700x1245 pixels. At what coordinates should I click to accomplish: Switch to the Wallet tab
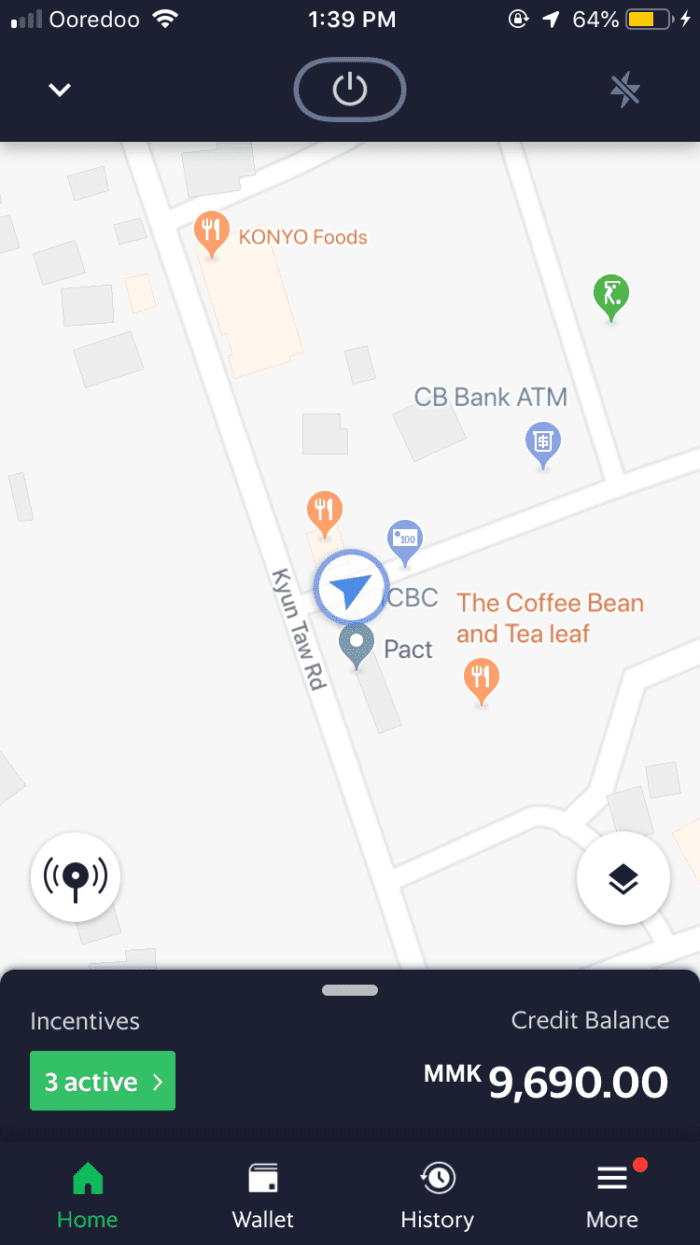pyautogui.click(x=263, y=1196)
